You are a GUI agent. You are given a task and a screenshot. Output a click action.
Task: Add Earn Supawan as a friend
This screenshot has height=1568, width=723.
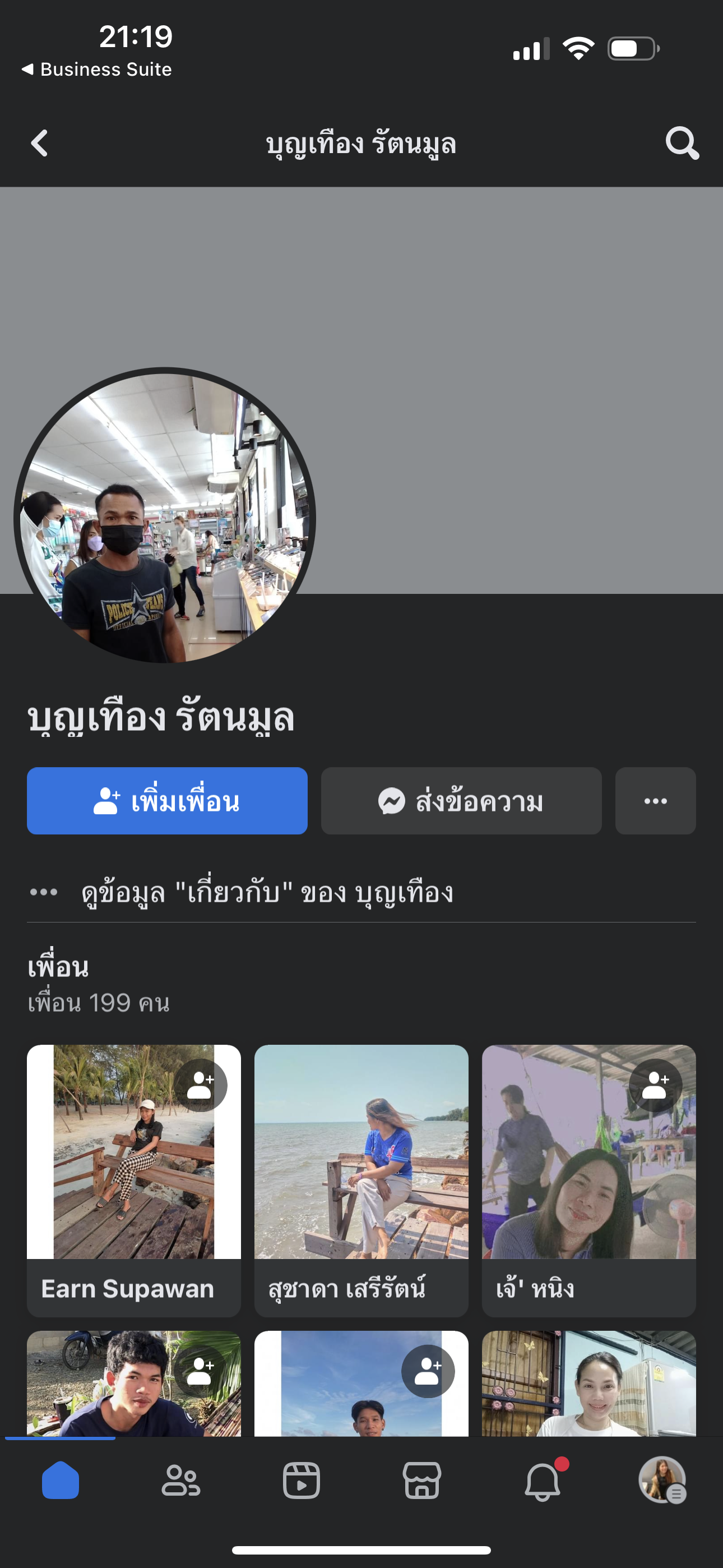200,1085
